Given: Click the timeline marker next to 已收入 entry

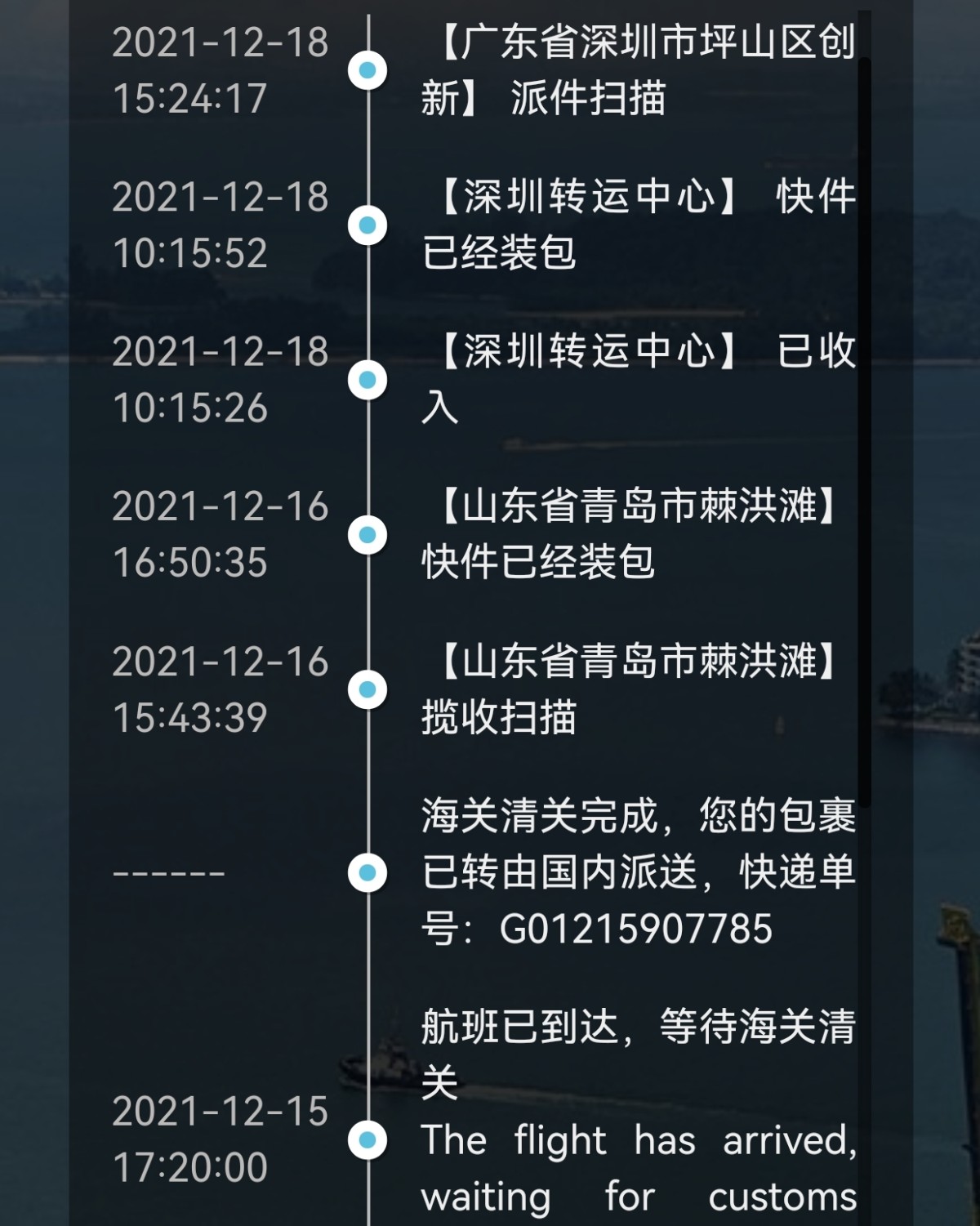Looking at the screenshot, I should tap(367, 380).
